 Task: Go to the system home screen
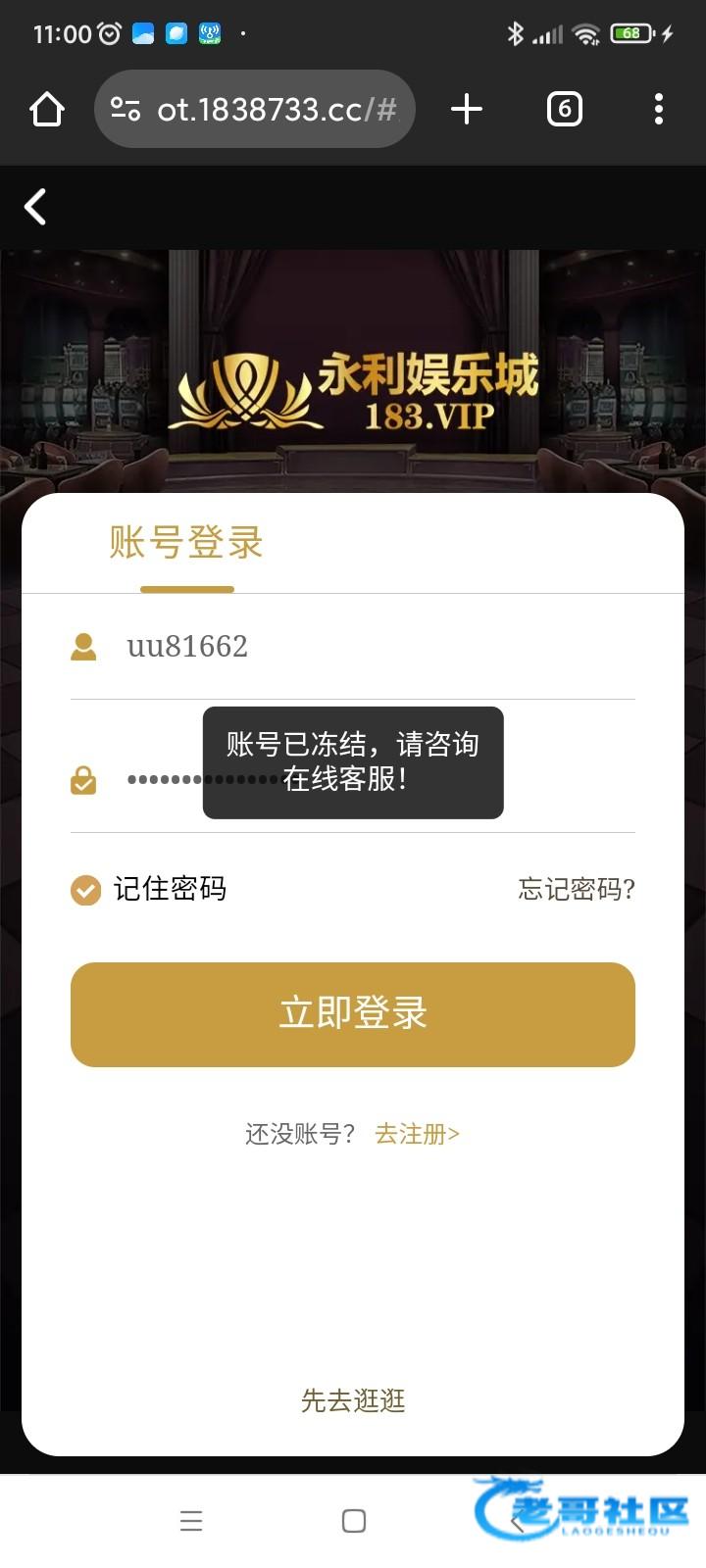point(354,1521)
